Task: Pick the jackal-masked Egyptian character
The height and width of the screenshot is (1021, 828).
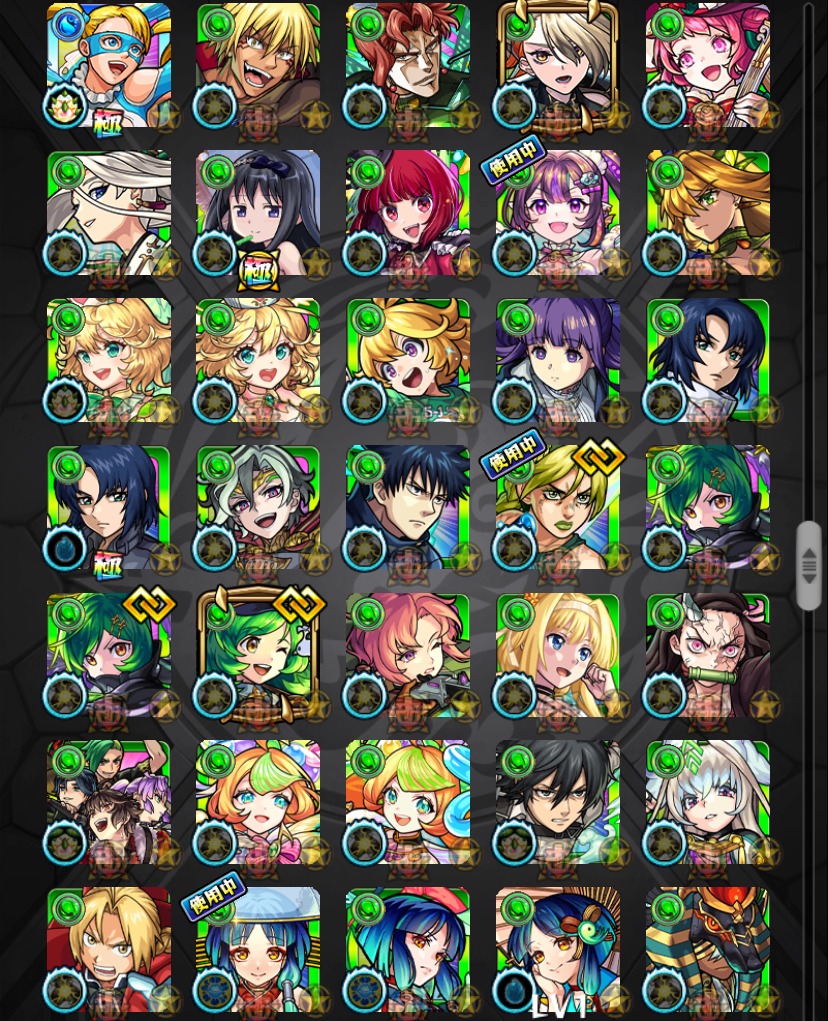Action: [708, 950]
